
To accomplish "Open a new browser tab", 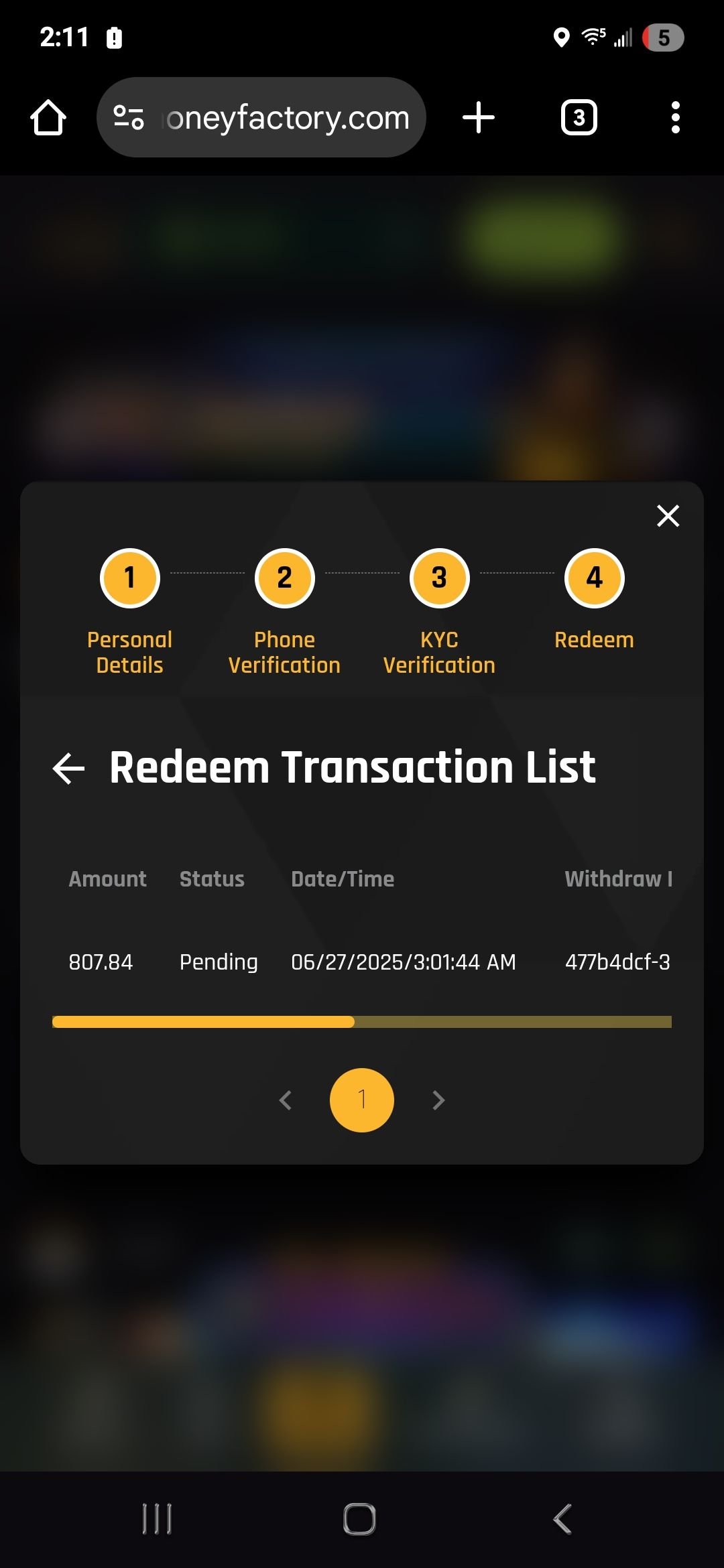I will click(479, 118).
